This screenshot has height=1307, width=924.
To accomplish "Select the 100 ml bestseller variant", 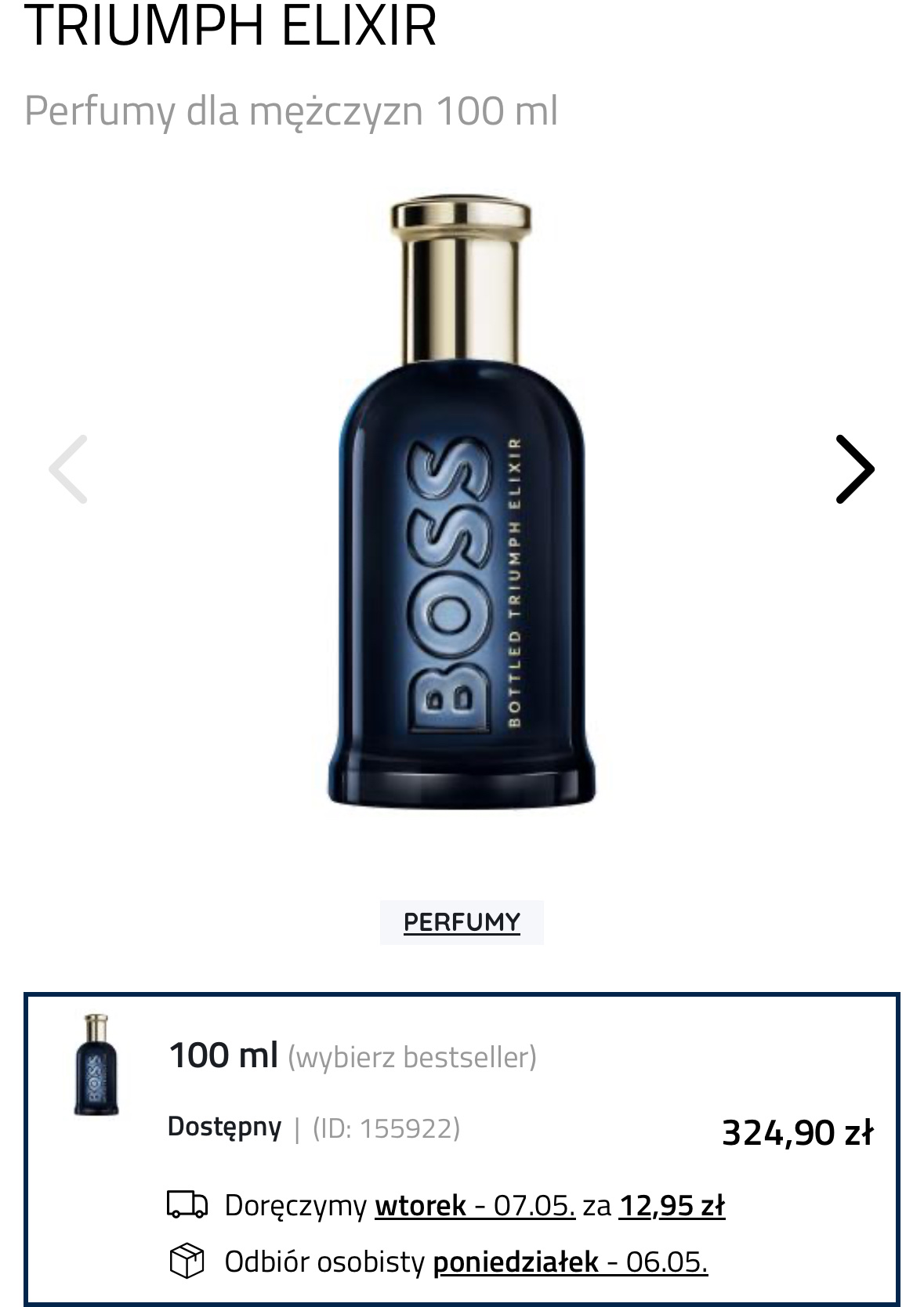I will click(x=352, y=1056).
